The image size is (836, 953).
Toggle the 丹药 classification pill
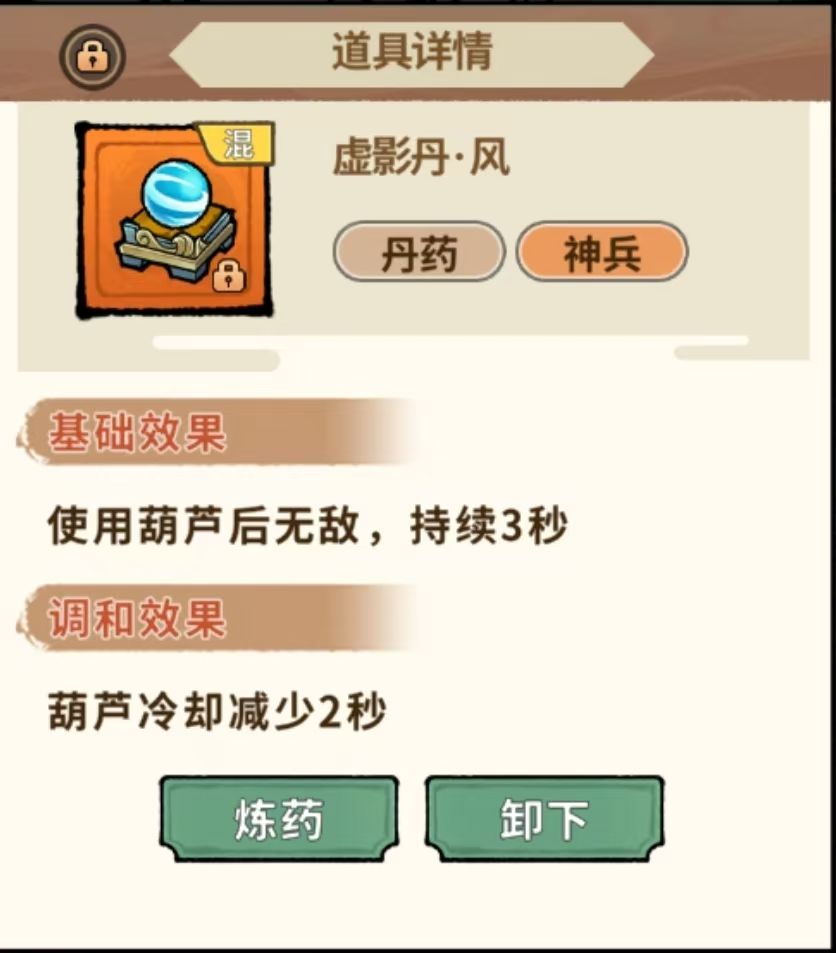tap(418, 252)
